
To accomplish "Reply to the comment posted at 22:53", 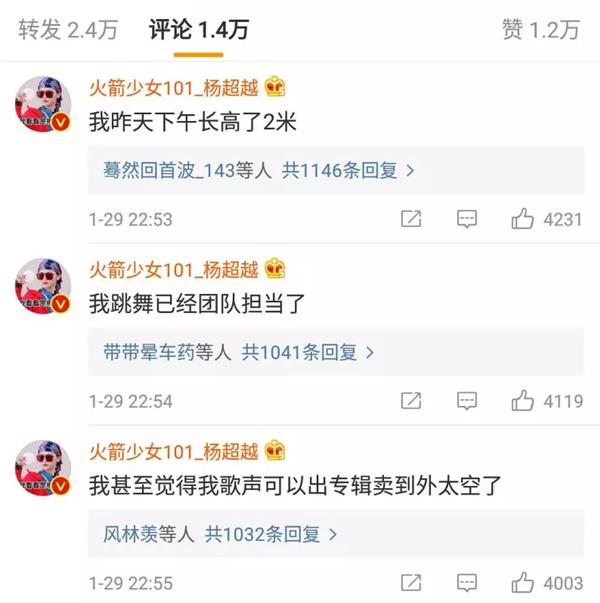I will (x=465, y=219).
